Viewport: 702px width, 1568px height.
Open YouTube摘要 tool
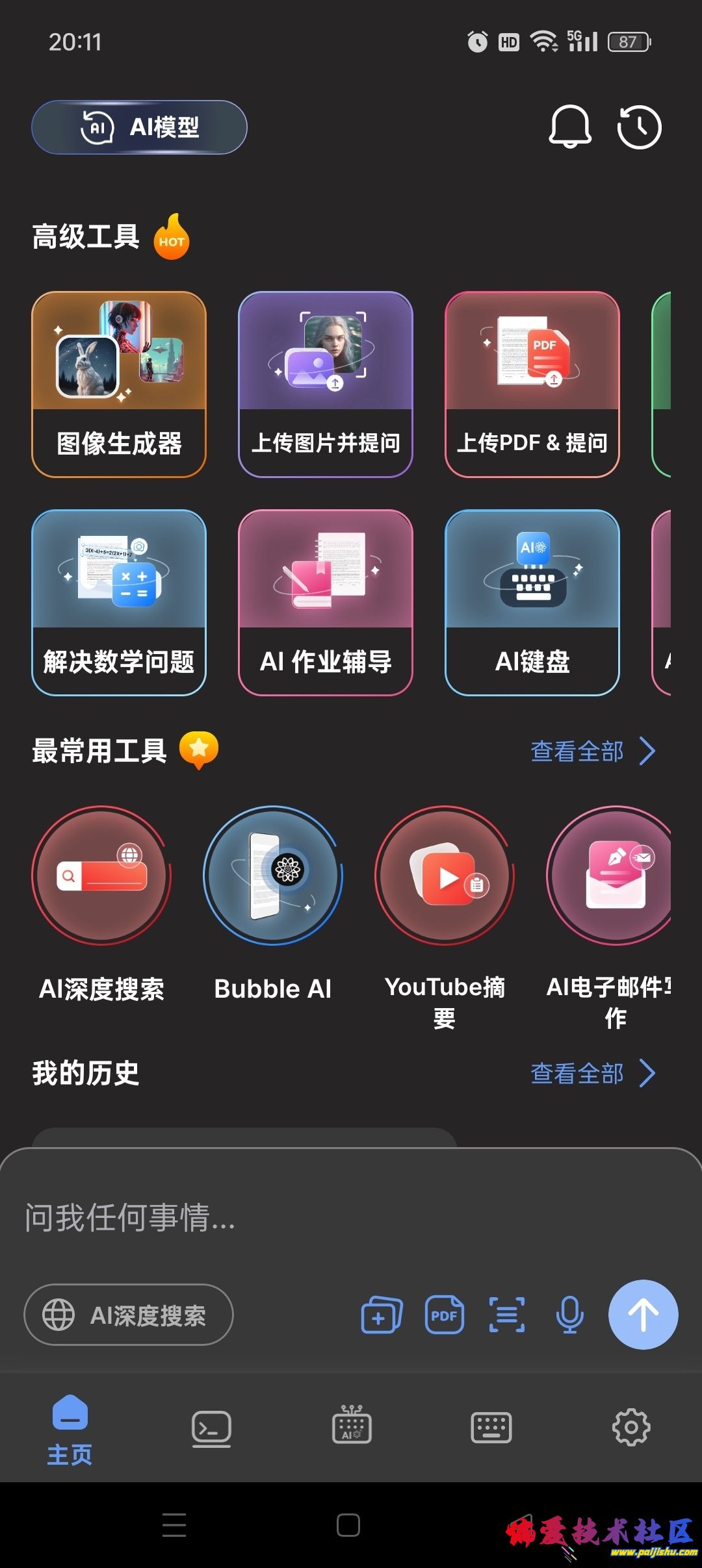445,876
